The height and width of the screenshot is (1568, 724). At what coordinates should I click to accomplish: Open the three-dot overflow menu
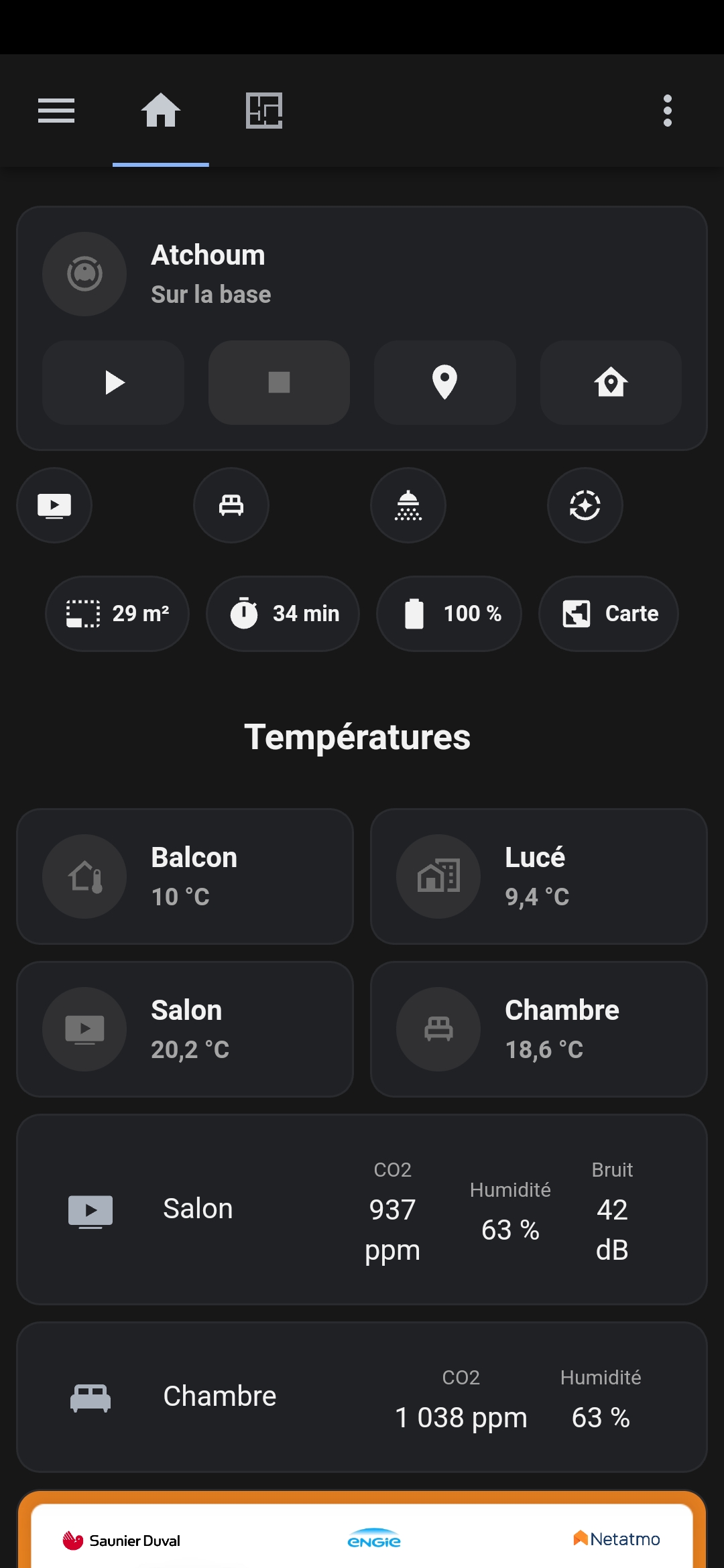click(667, 111)
